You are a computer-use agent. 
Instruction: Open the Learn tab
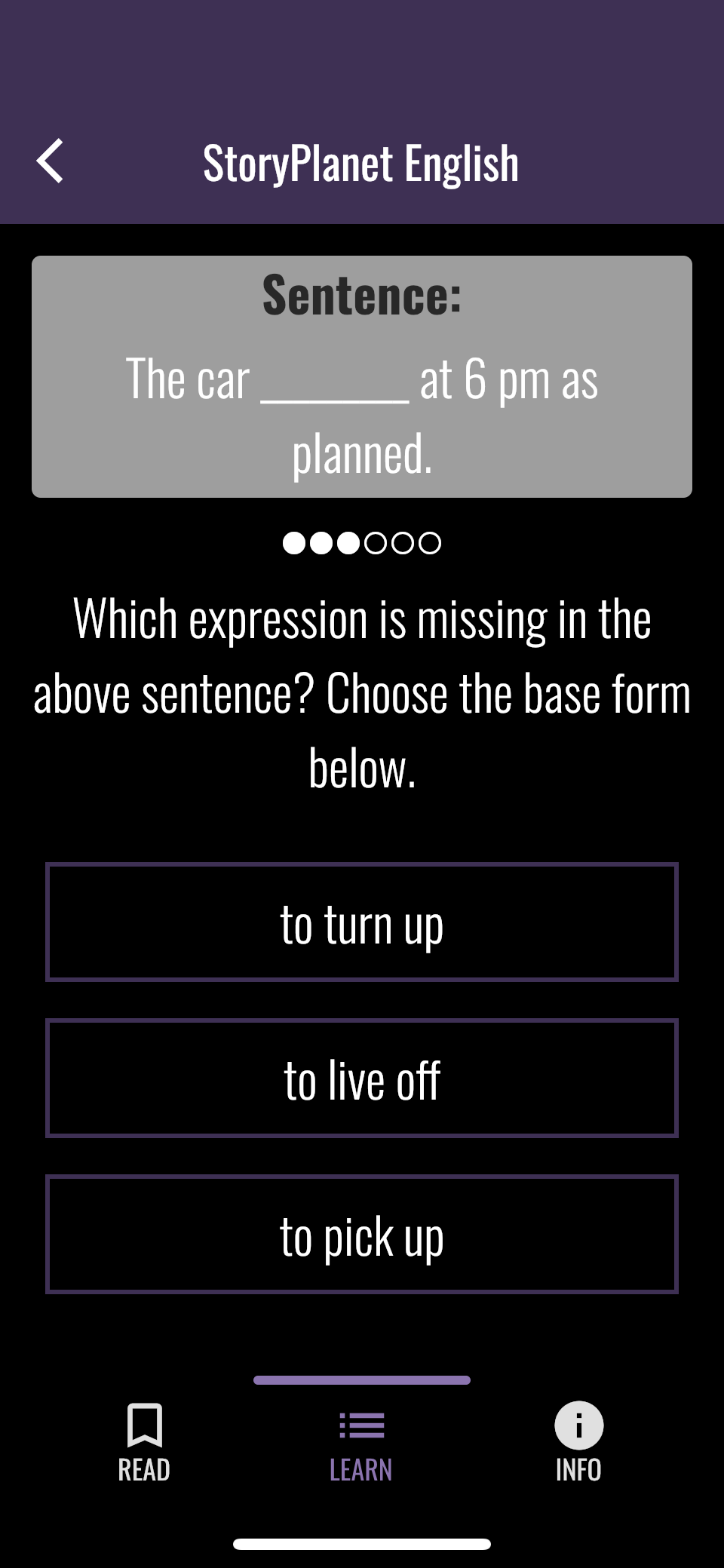[x=361, y=1444]
